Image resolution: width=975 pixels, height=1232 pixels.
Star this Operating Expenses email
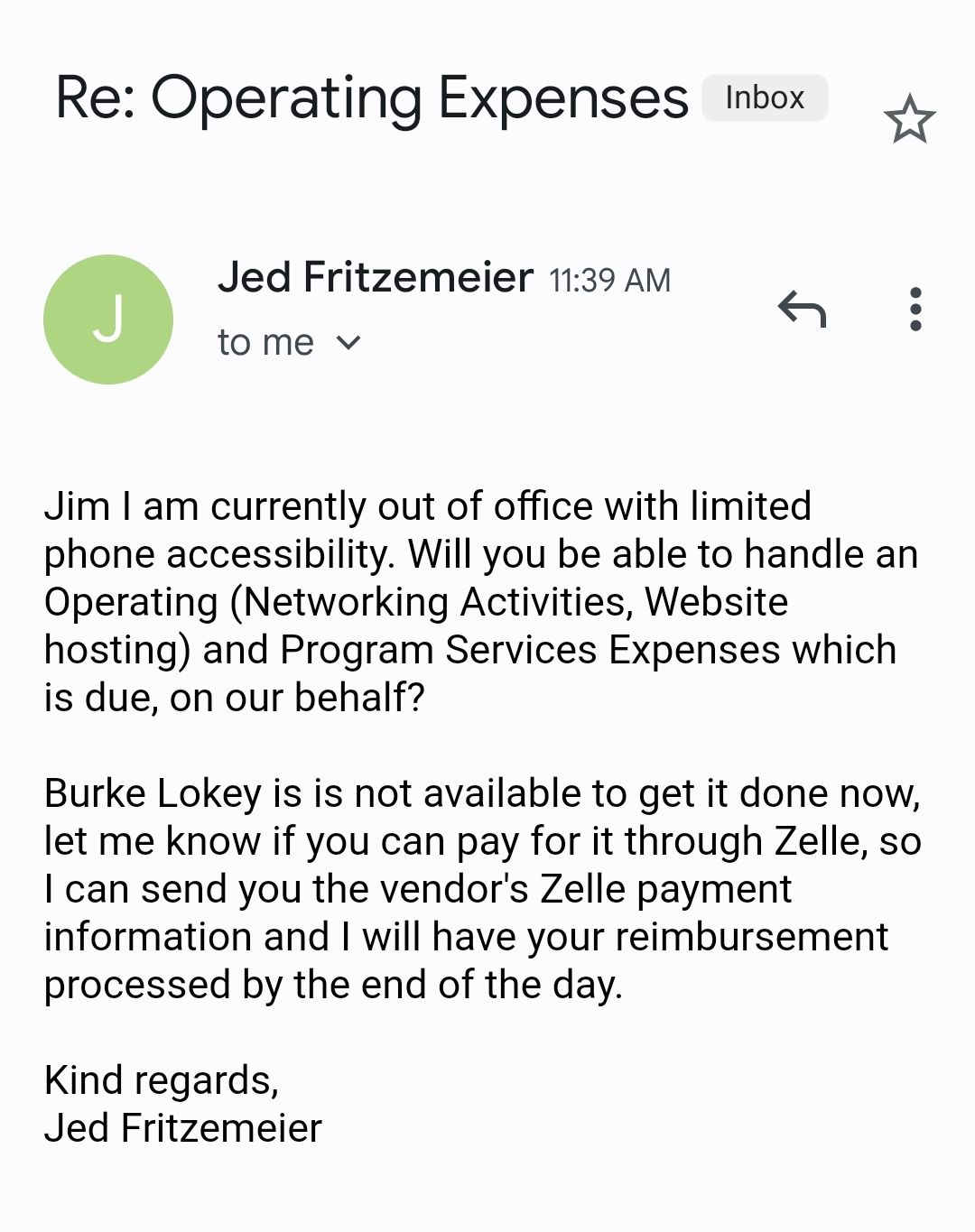909,119
